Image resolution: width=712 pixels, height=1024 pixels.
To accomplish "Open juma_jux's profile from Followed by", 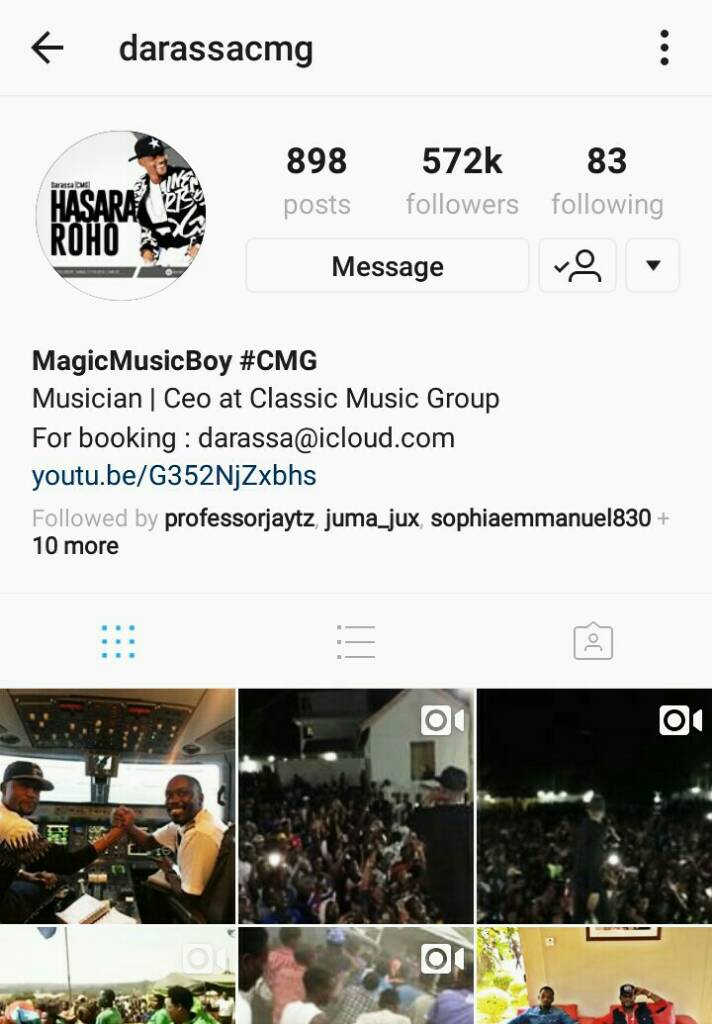I will 371,519.
